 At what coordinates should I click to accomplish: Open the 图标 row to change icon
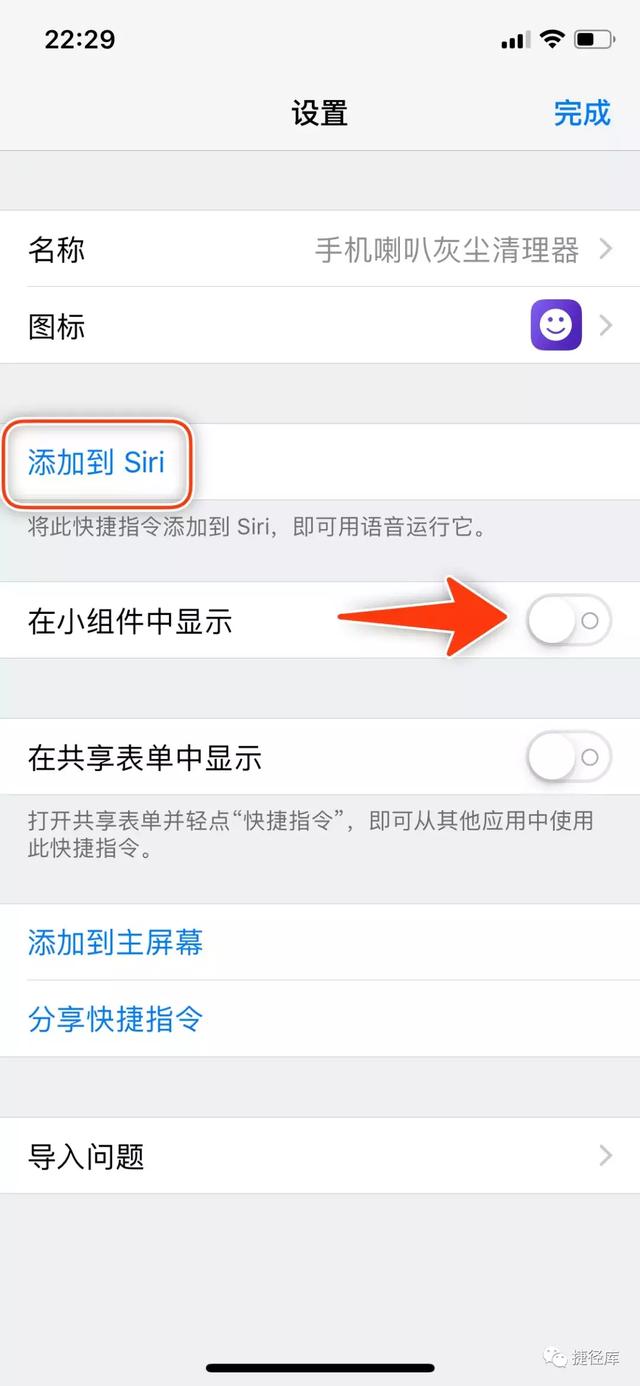[320, 326]
